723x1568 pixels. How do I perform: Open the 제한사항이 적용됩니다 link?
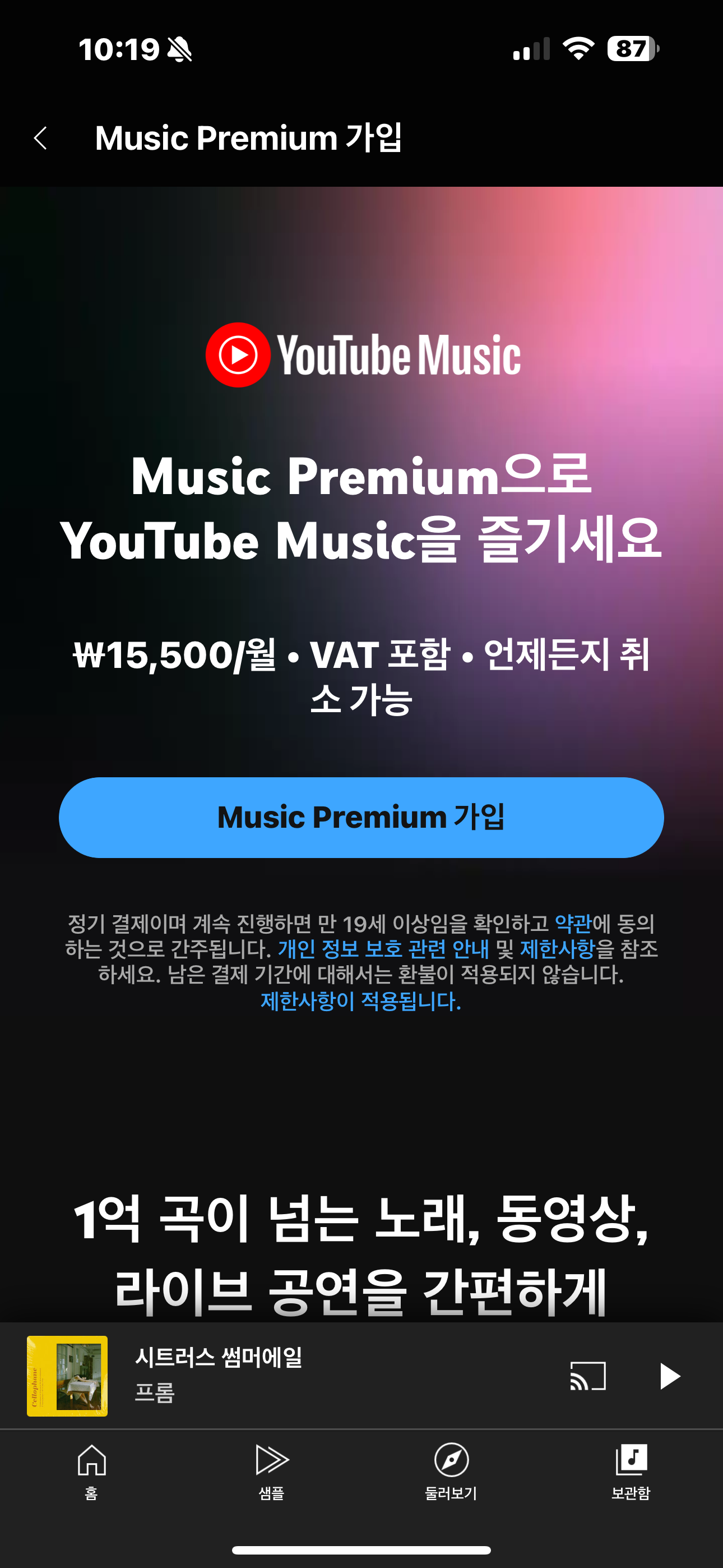click(x=361, y=1000)
